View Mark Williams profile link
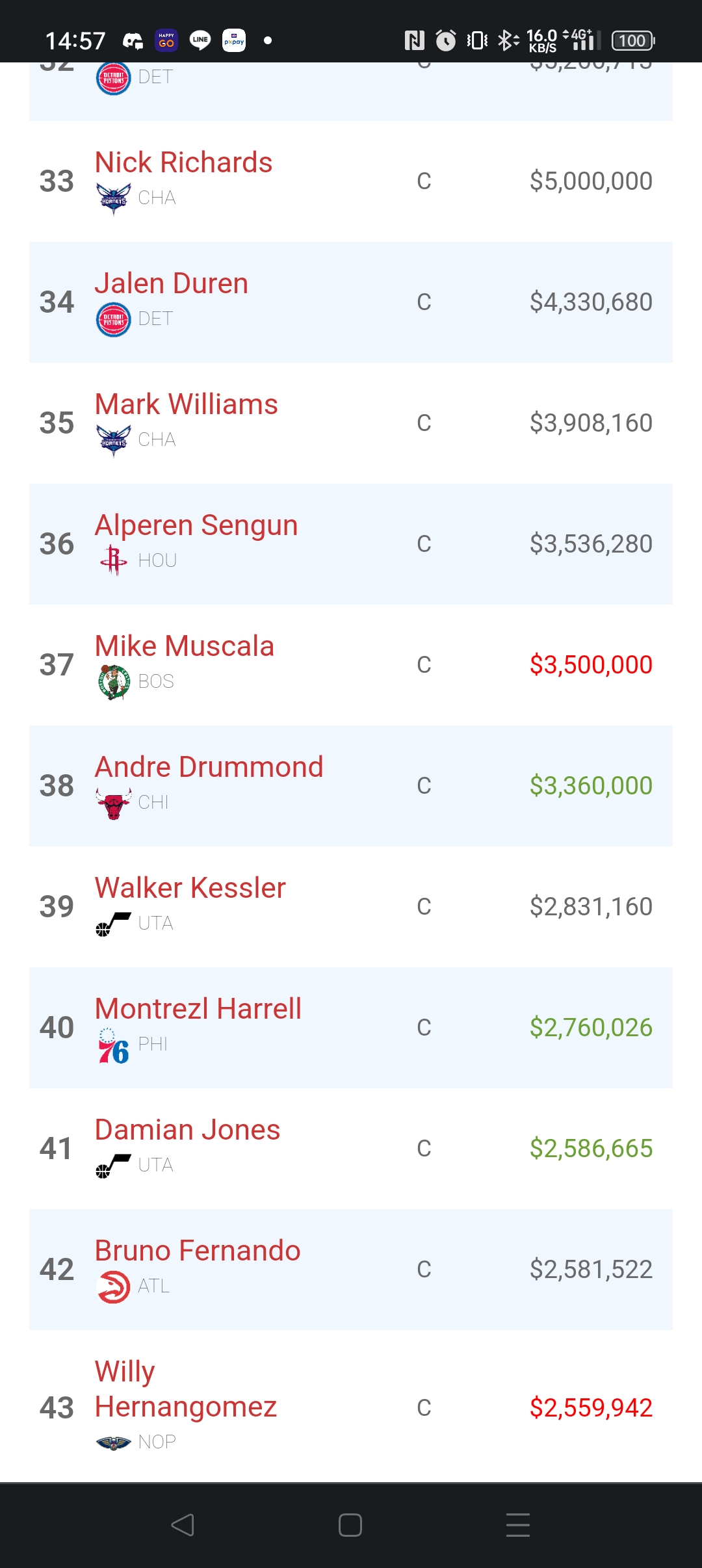The width and height of the screenshot is (702, 1568). coord(187,404)
